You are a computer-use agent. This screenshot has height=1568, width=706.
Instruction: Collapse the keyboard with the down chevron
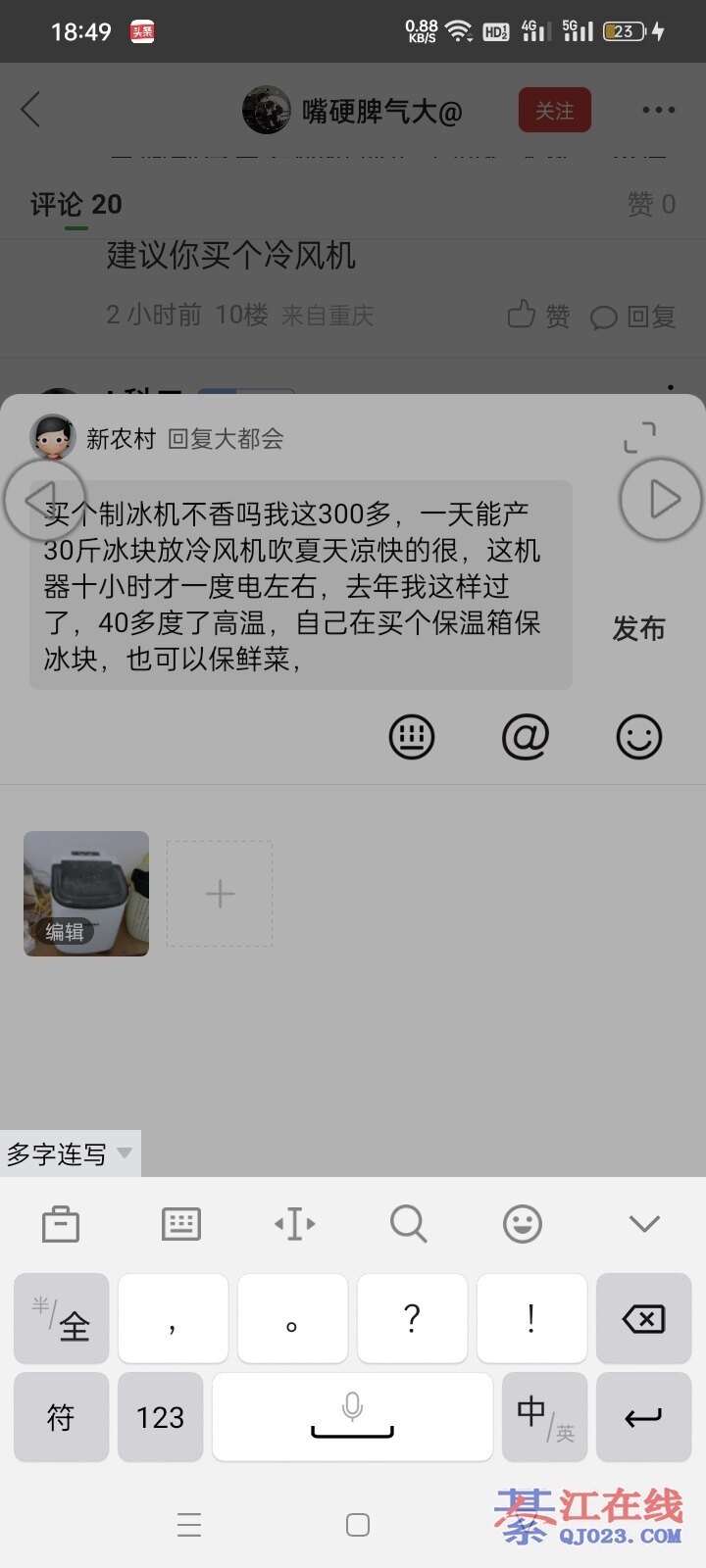[644, 1224]
